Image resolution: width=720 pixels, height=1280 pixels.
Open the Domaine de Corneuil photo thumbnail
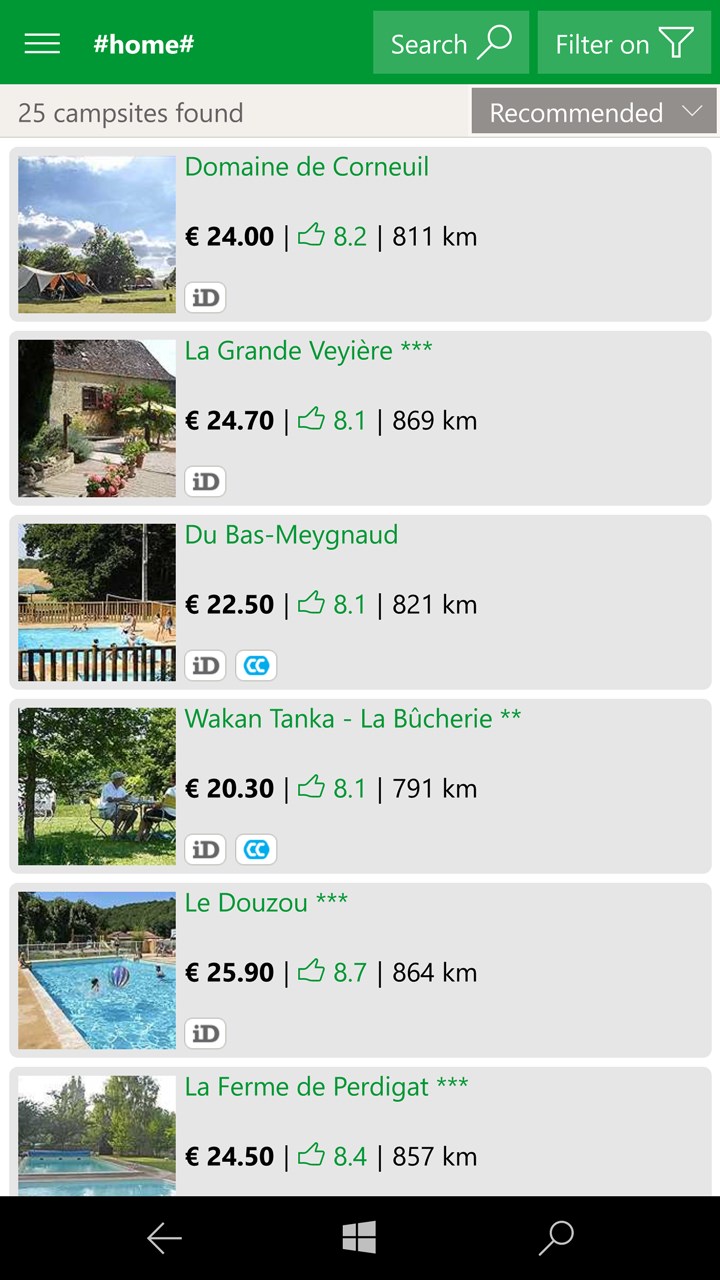pos(96,234)
